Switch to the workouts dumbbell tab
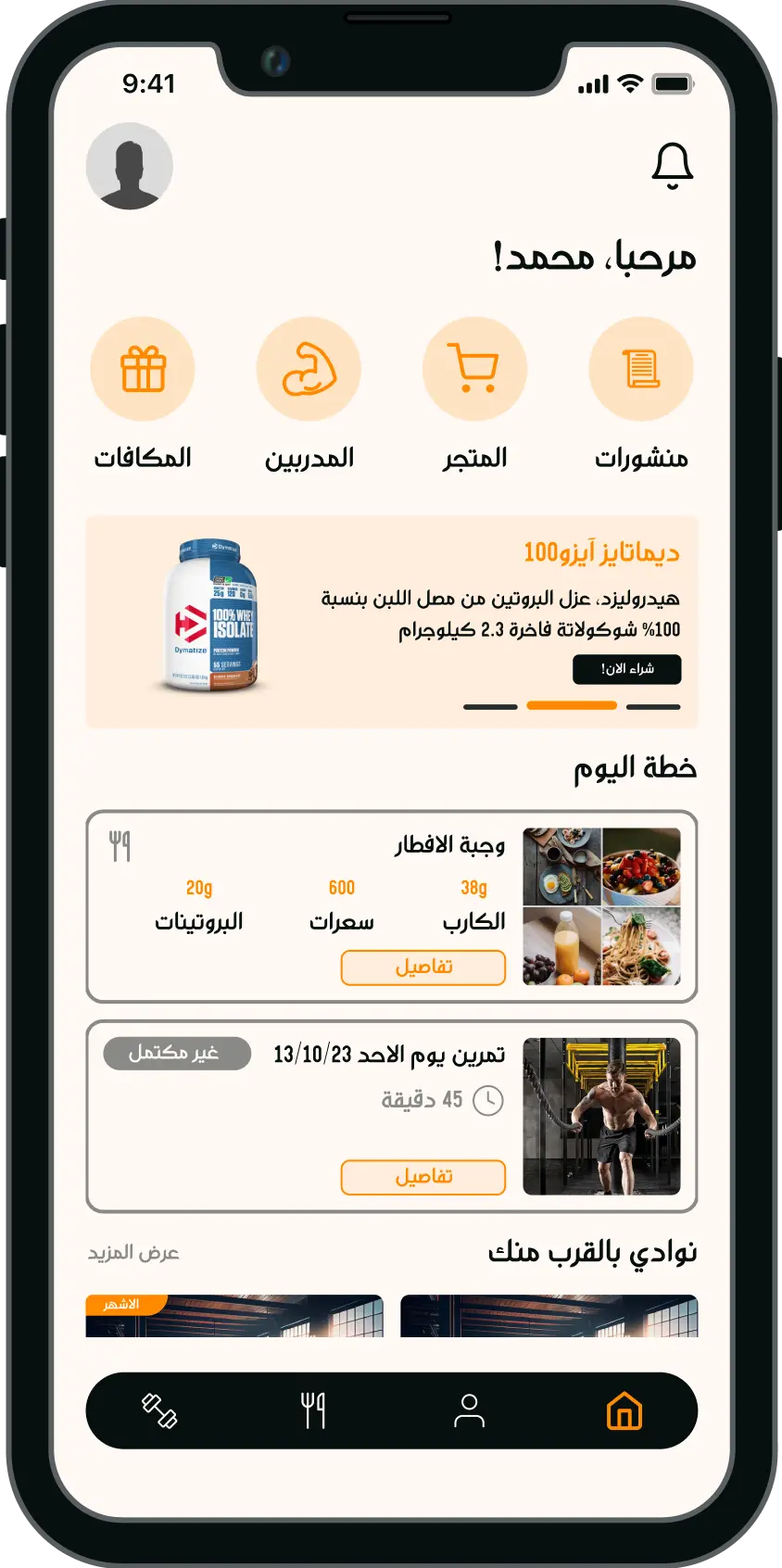 [x=159, y=1411]
